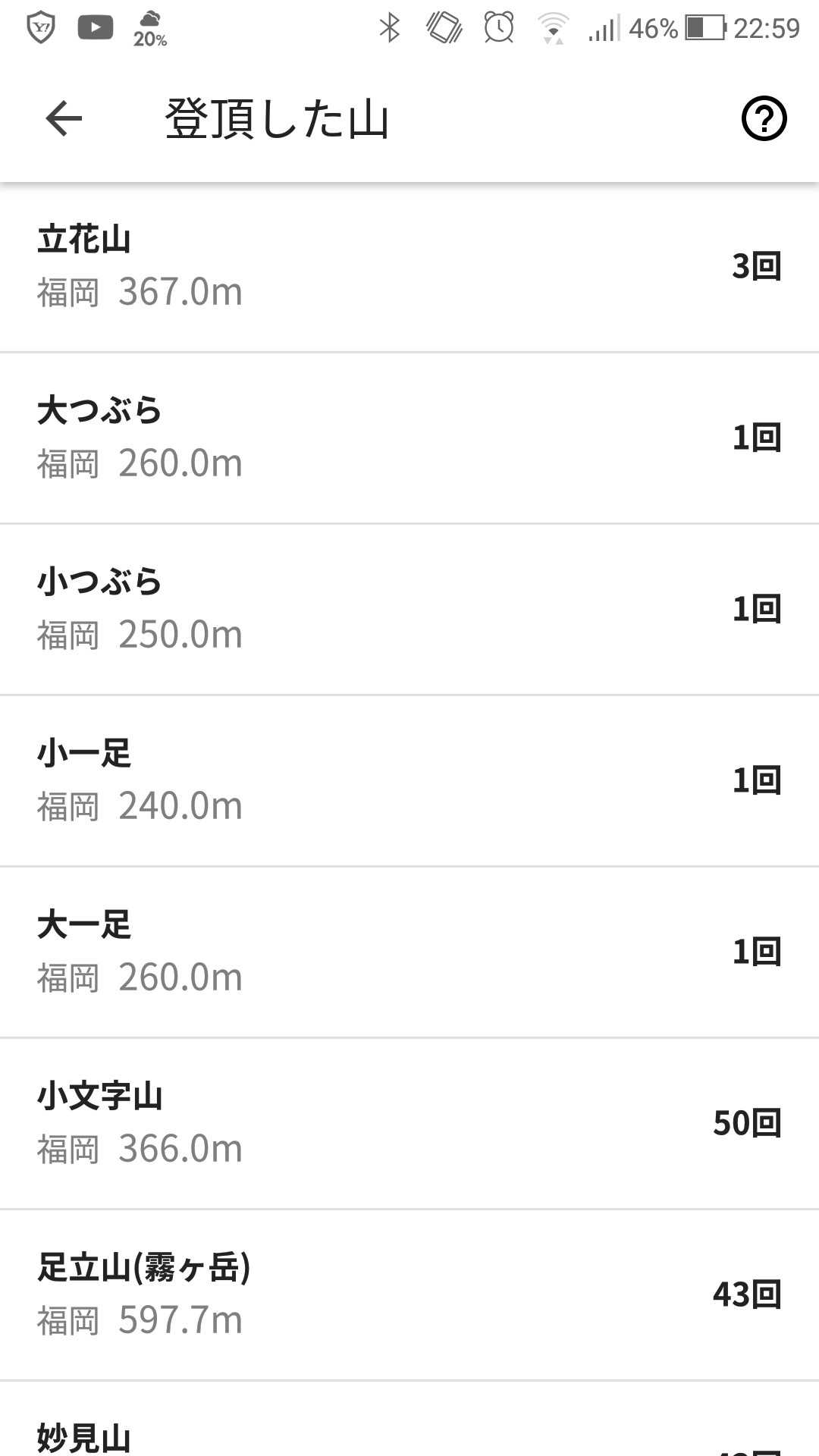
Task: Open 小文字山 climbed 50 times
Action: [409, 1123]
